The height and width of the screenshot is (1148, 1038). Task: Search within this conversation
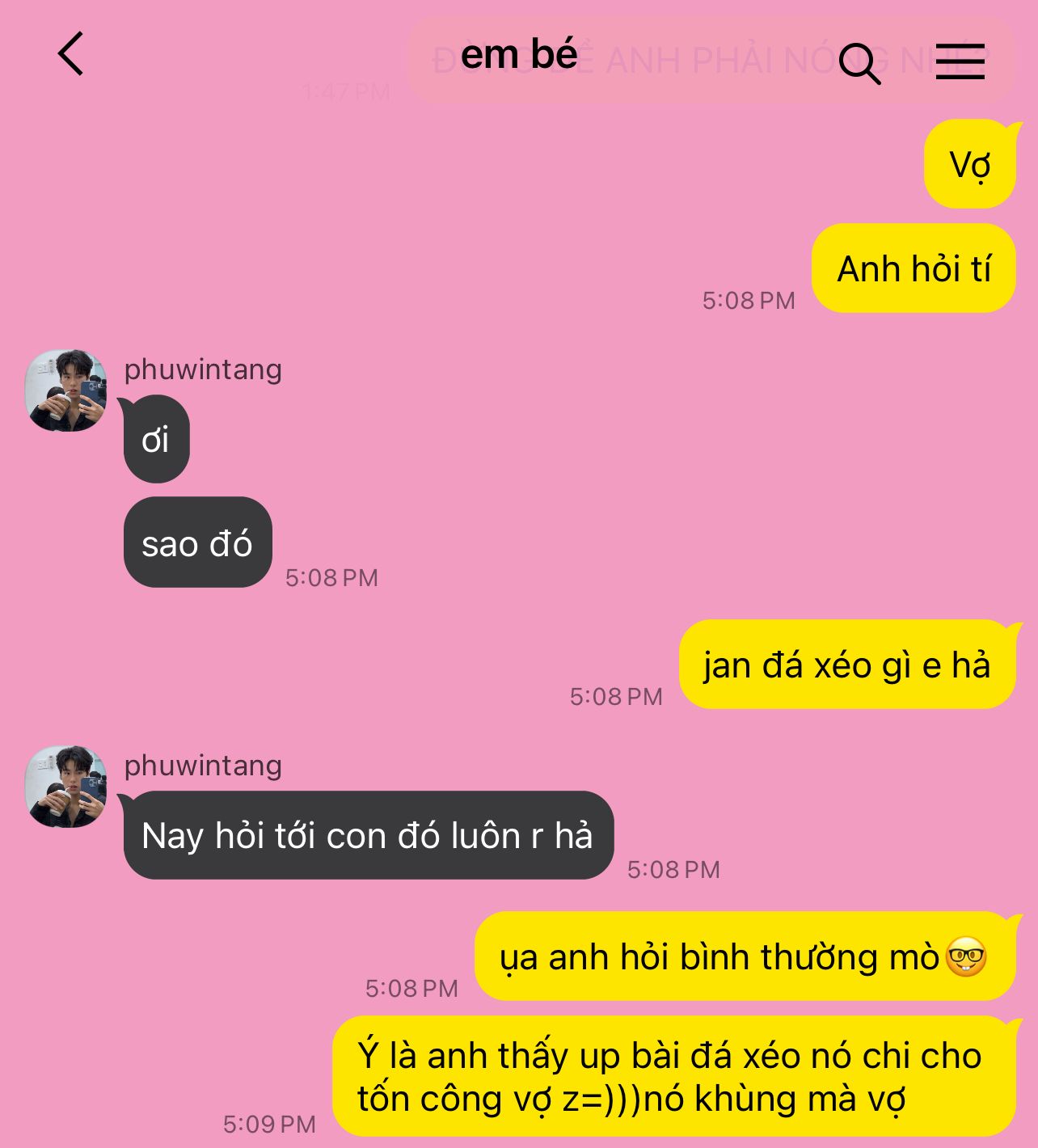coord(859,62)
